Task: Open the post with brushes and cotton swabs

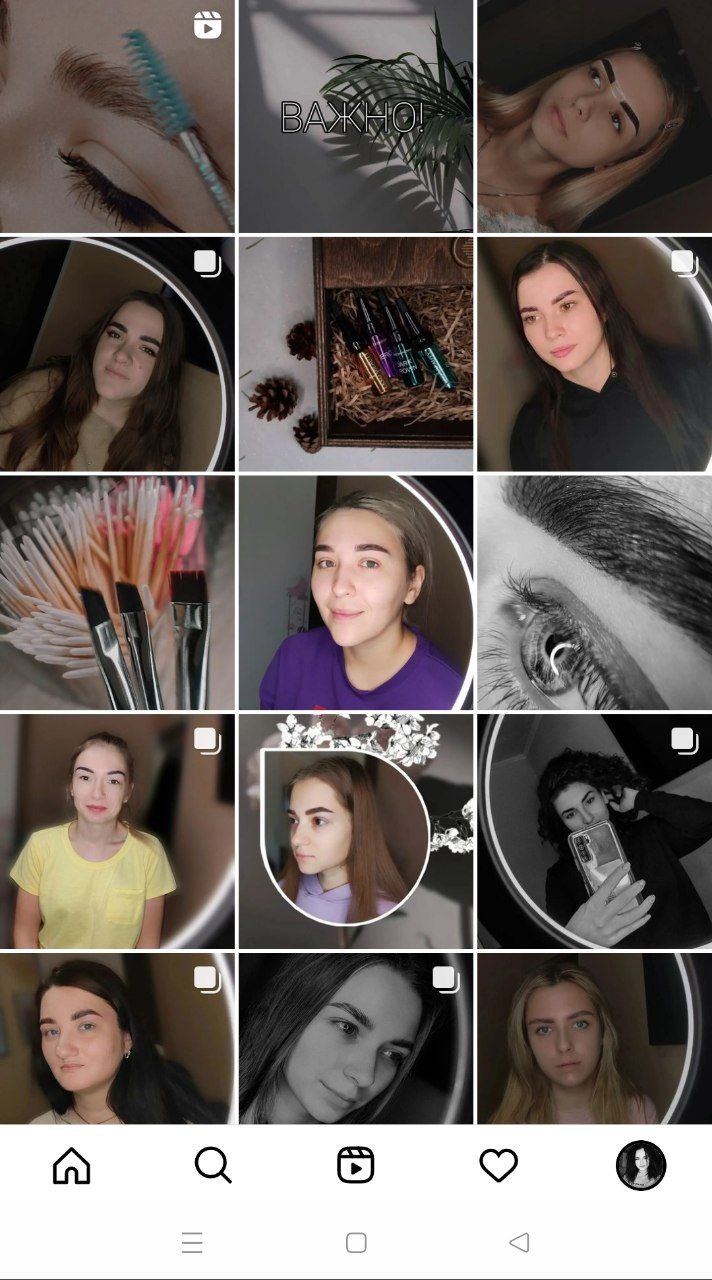Action: 117,592
